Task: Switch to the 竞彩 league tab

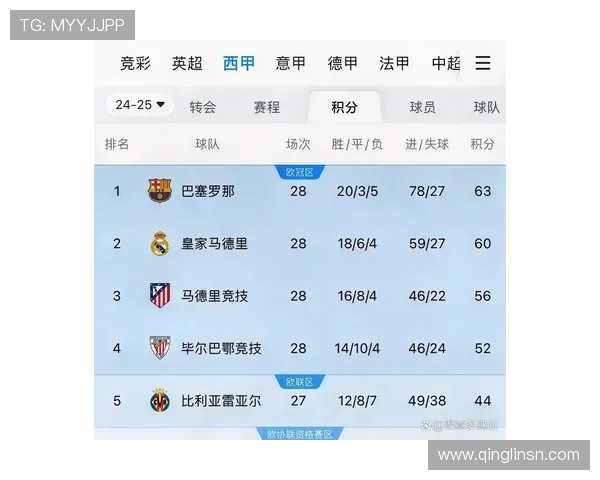Action: click(x=135, y=63)
